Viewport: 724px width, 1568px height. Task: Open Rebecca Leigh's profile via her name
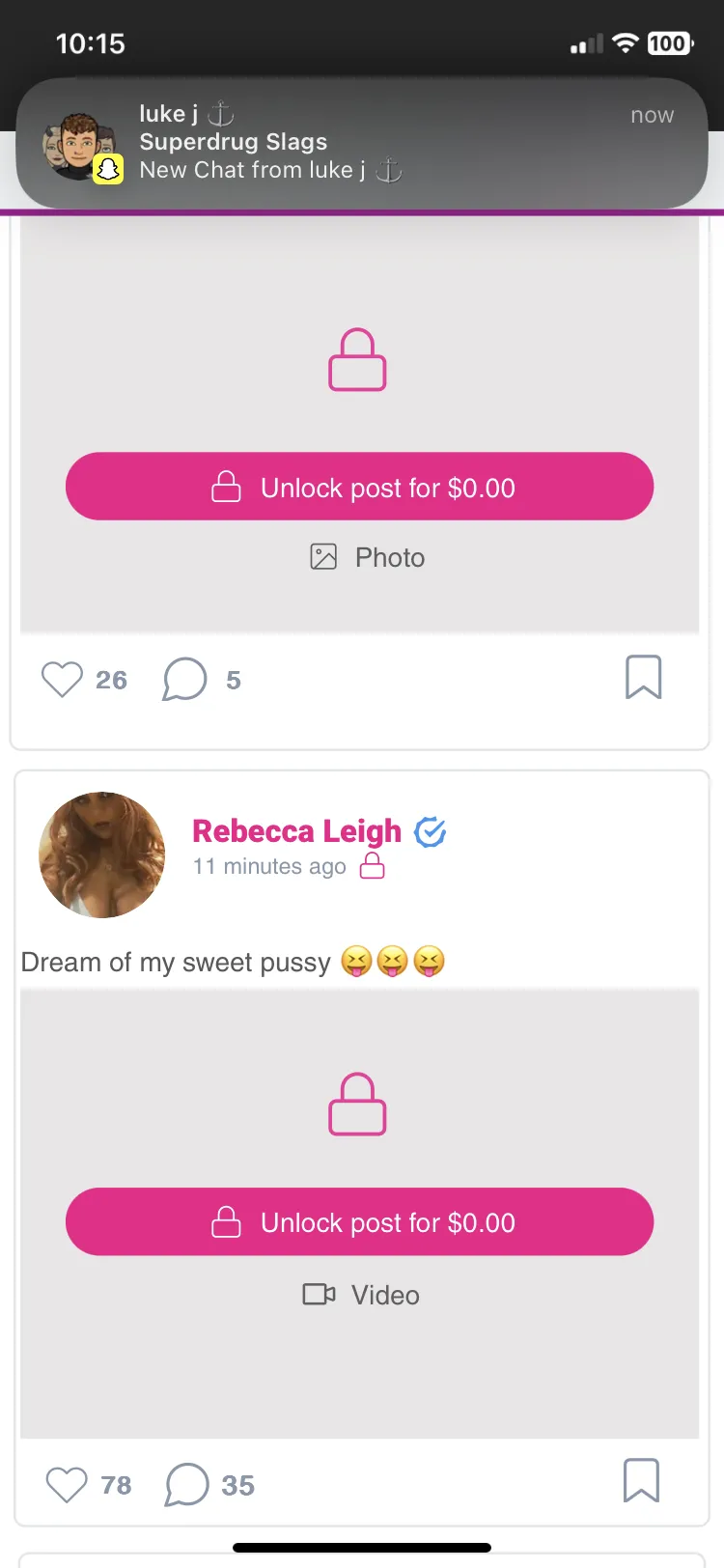coord(296,831)
